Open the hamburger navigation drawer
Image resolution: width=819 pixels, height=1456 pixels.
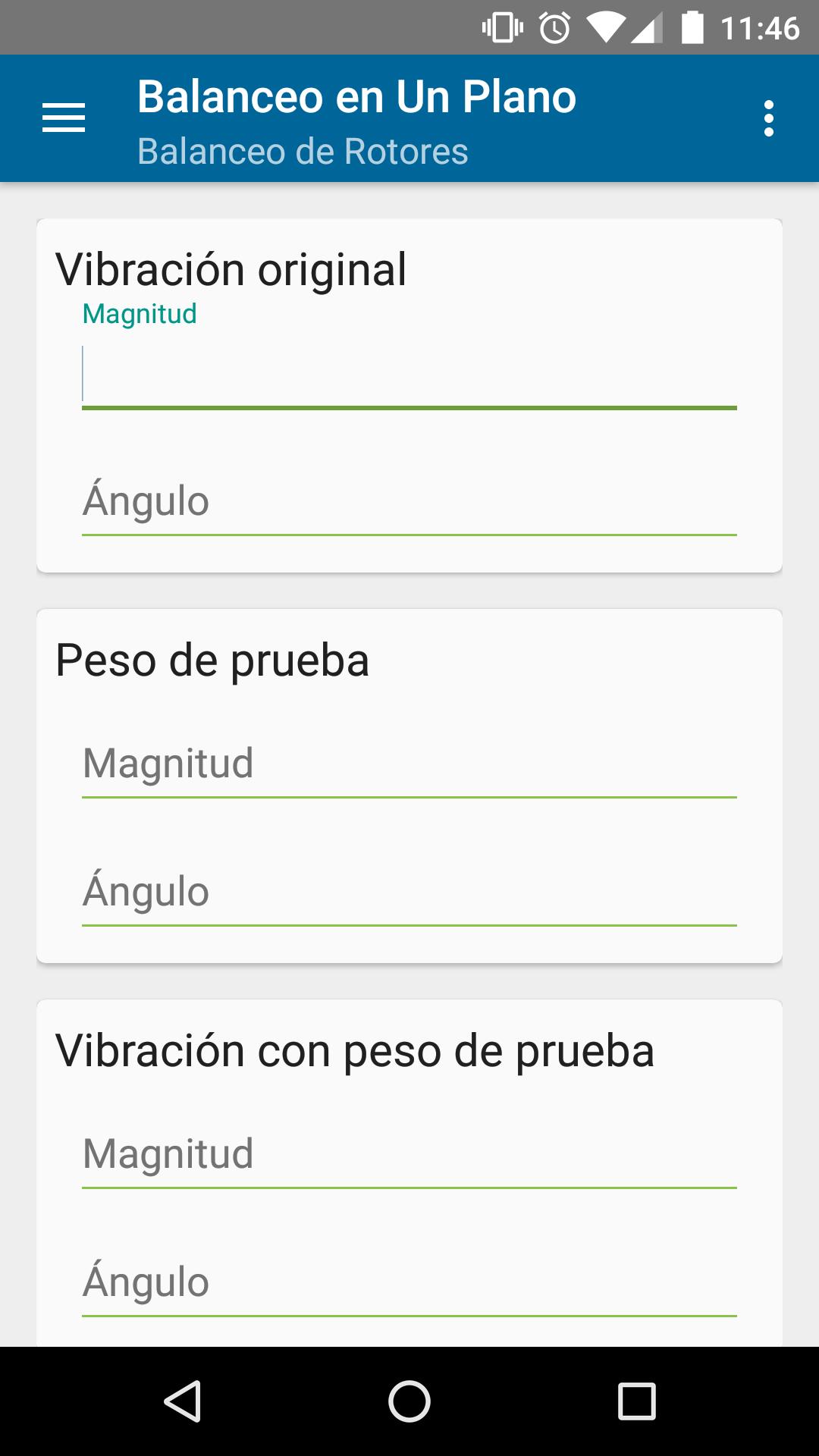point(64,118)
